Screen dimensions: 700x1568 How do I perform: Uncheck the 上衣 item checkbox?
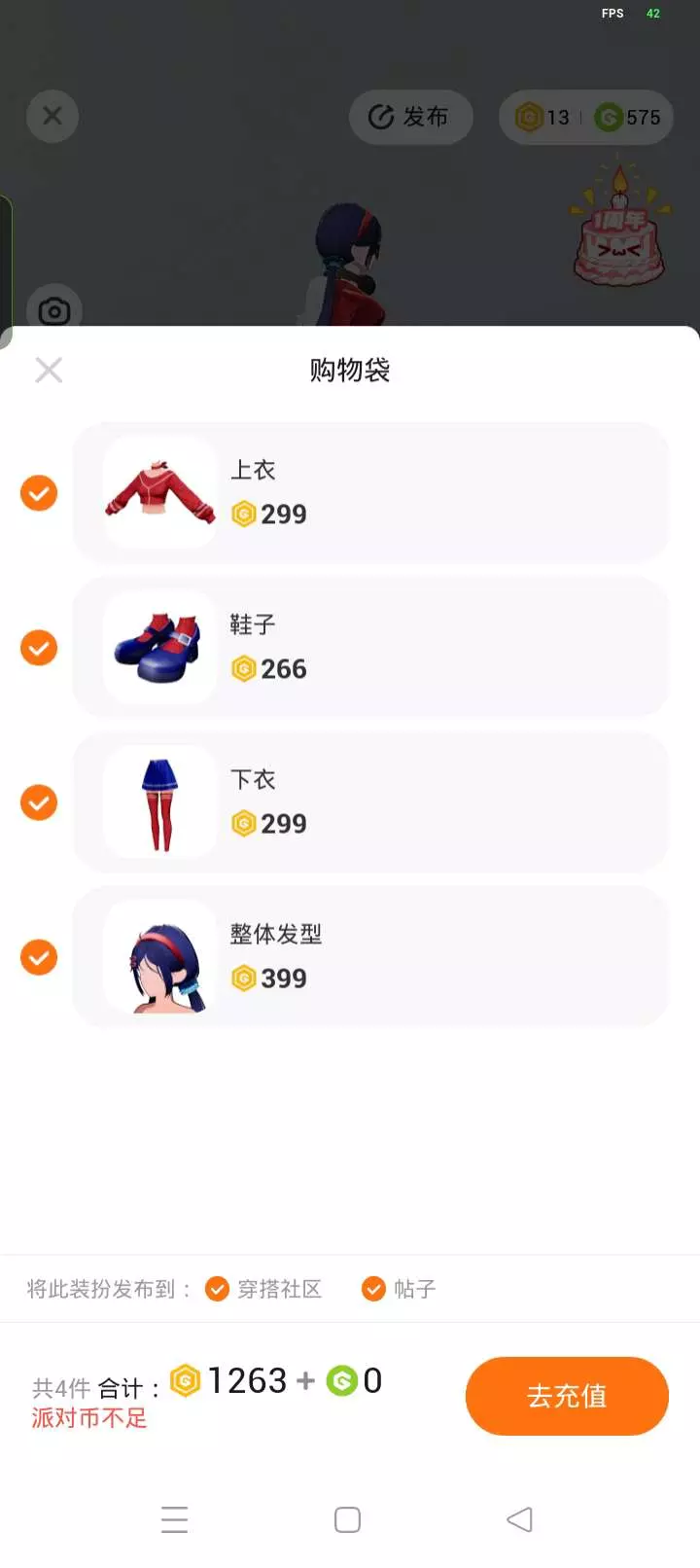pos(39,493)
